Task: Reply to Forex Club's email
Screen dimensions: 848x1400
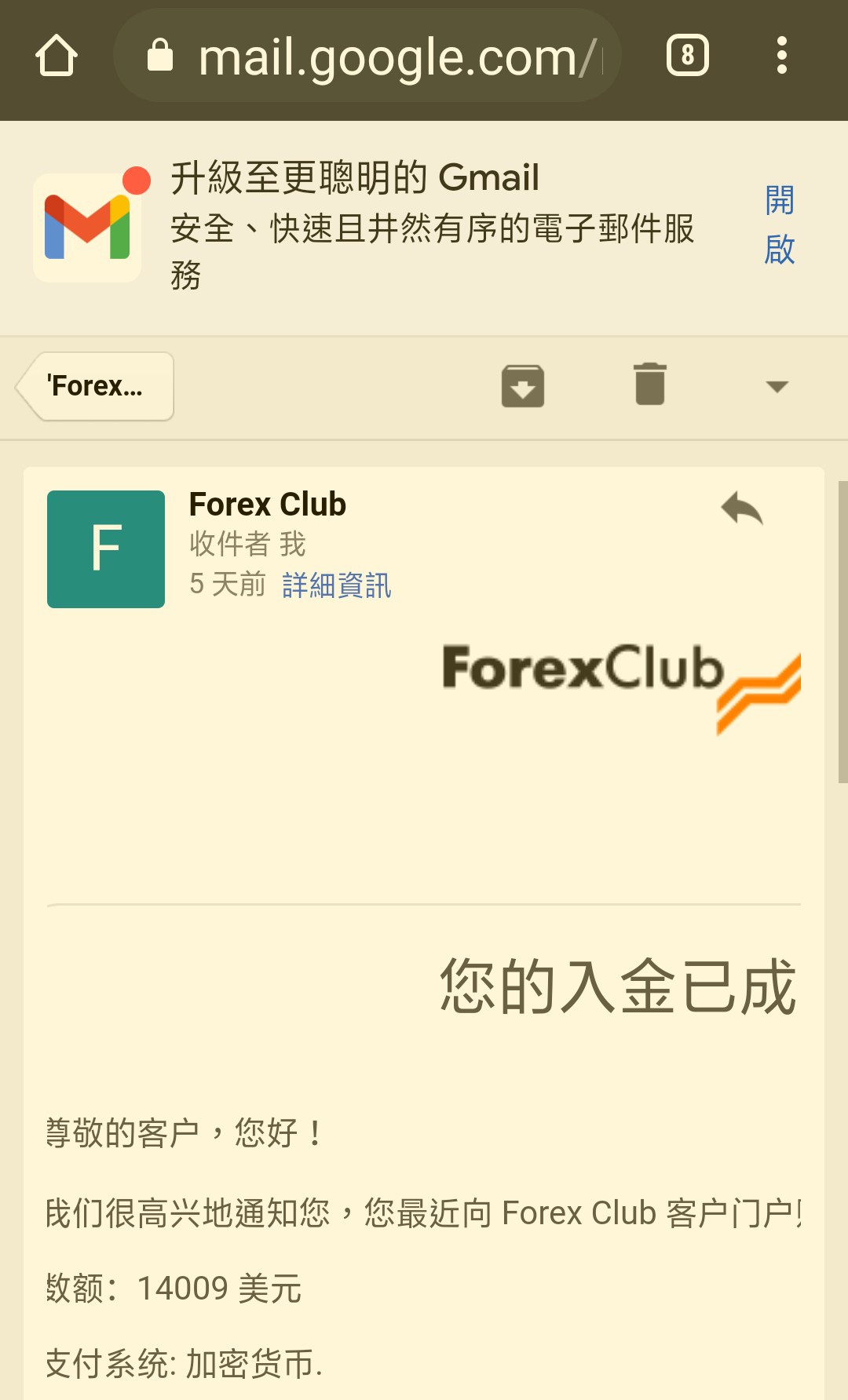Action: point(741,509)
